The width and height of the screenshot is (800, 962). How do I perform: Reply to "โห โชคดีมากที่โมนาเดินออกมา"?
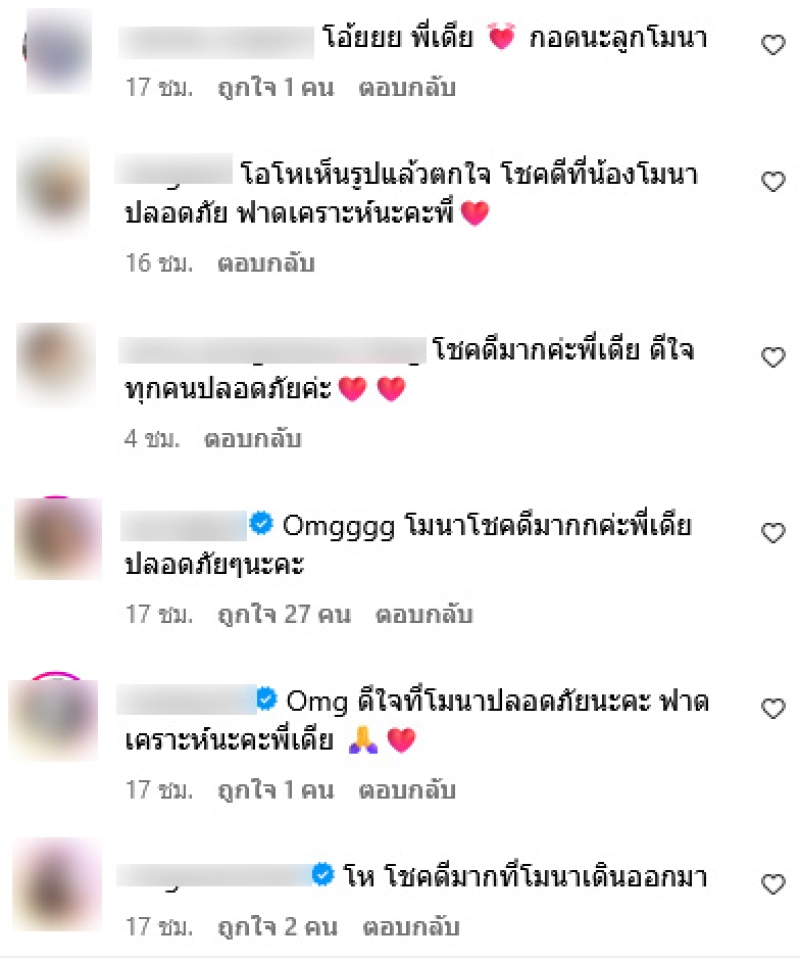(x=407, y=927)
